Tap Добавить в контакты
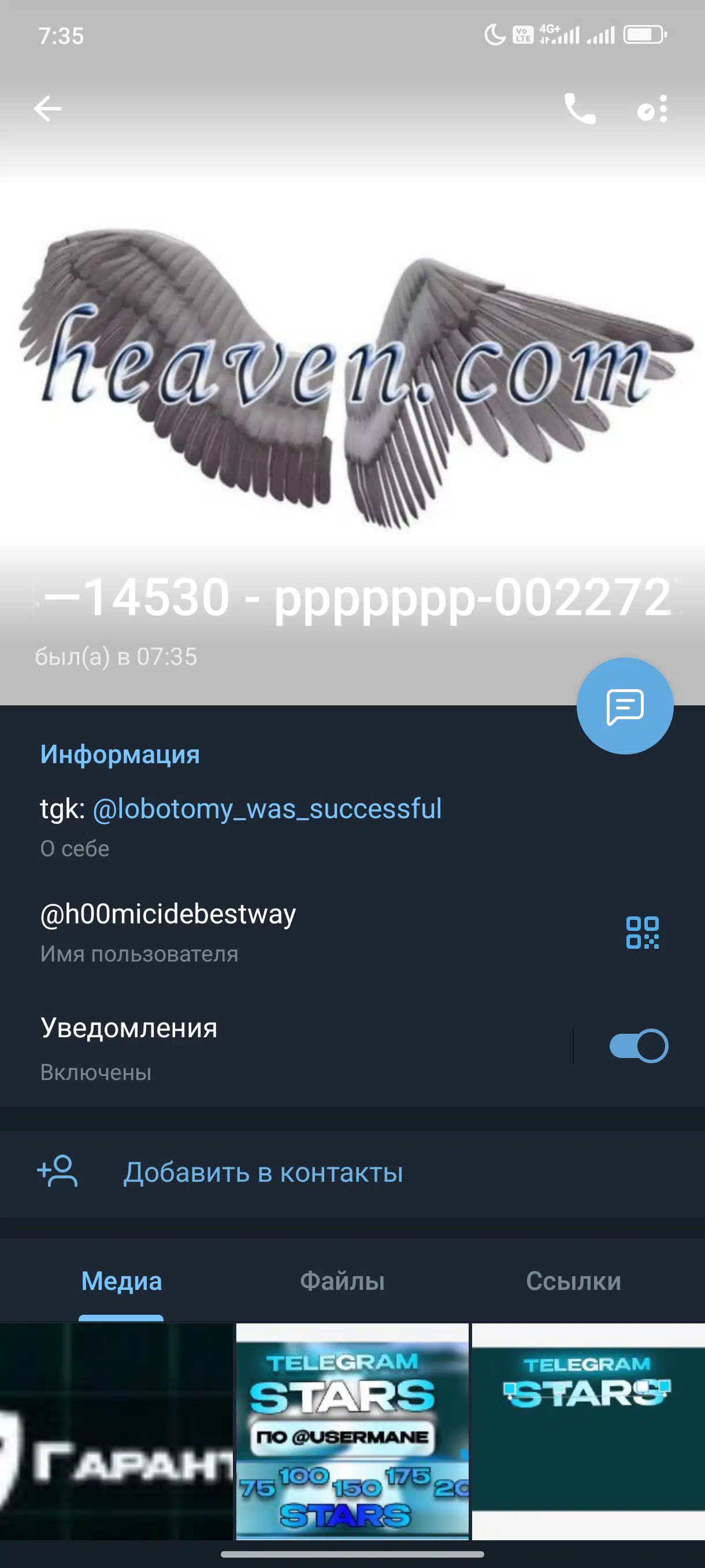 tap(352, 1173)
